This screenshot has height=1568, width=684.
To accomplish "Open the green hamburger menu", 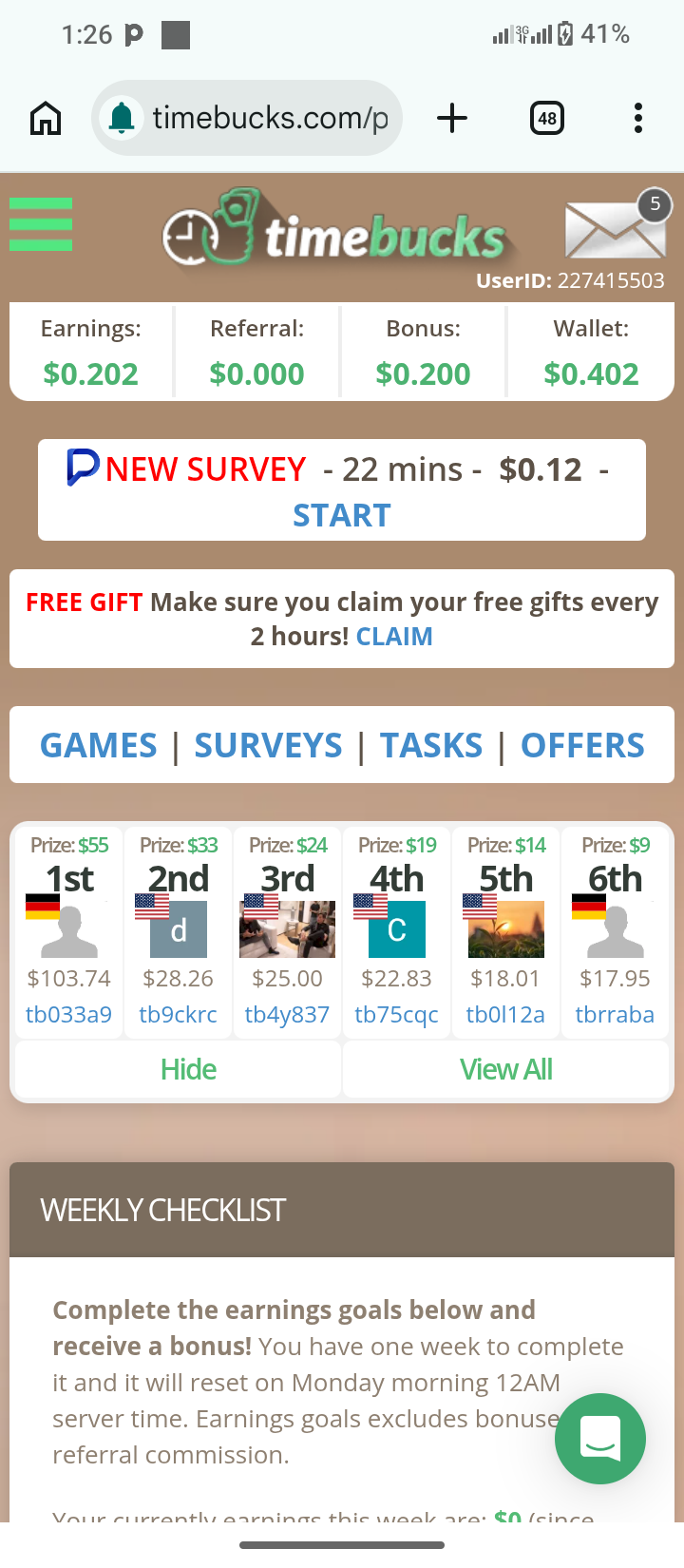I will tap(41, 224).
